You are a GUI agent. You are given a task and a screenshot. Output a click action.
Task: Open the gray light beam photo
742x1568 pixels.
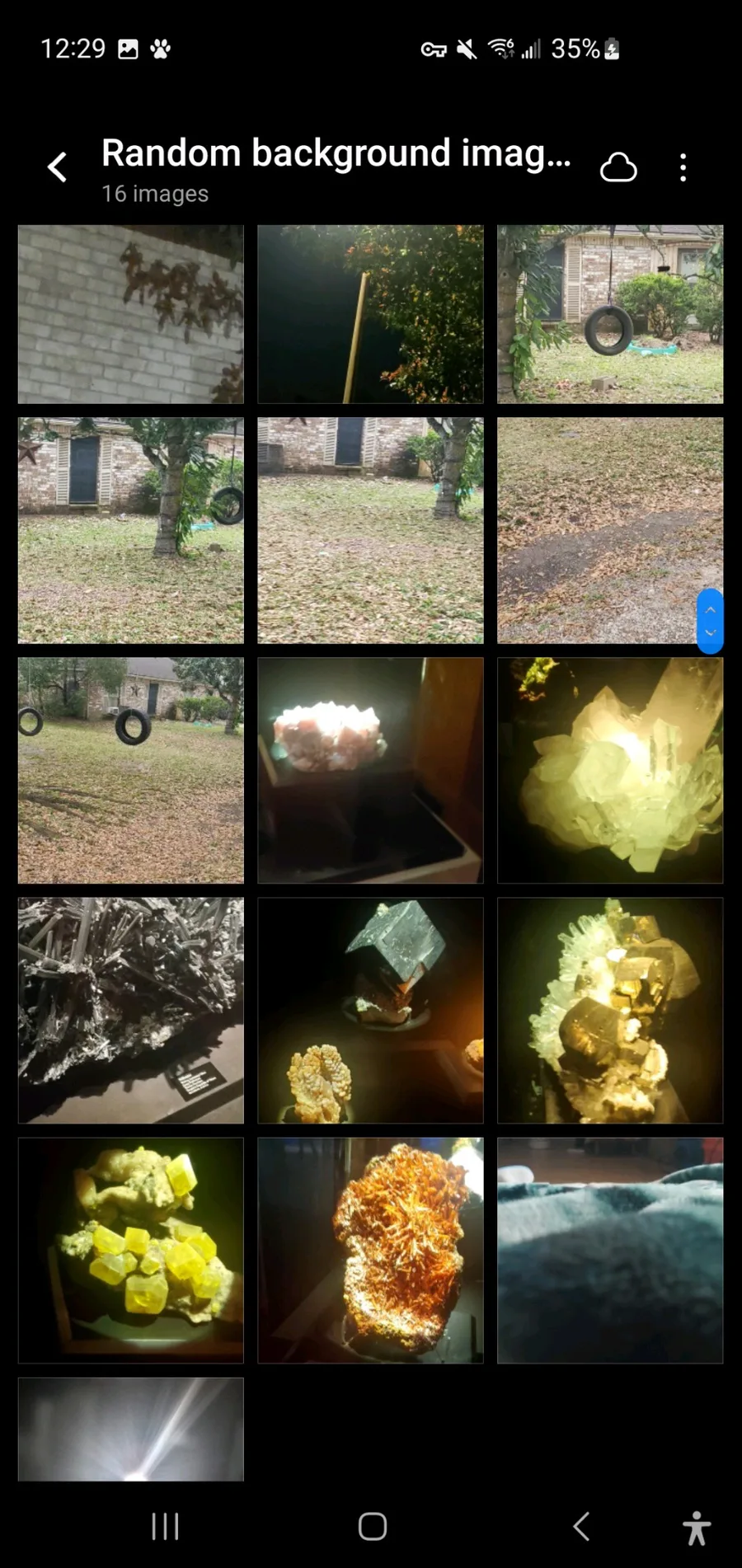pos(131,1429)
